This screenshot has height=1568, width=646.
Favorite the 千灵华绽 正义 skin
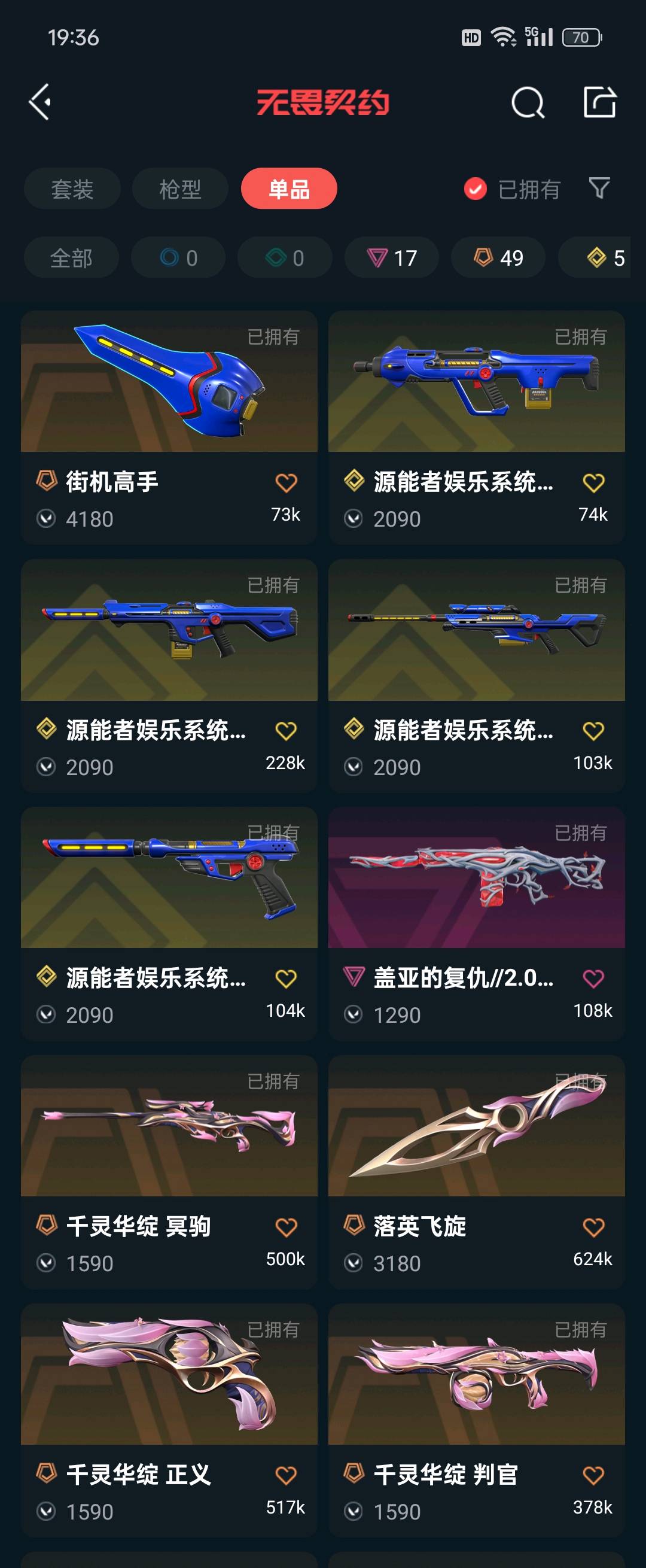286,1475
